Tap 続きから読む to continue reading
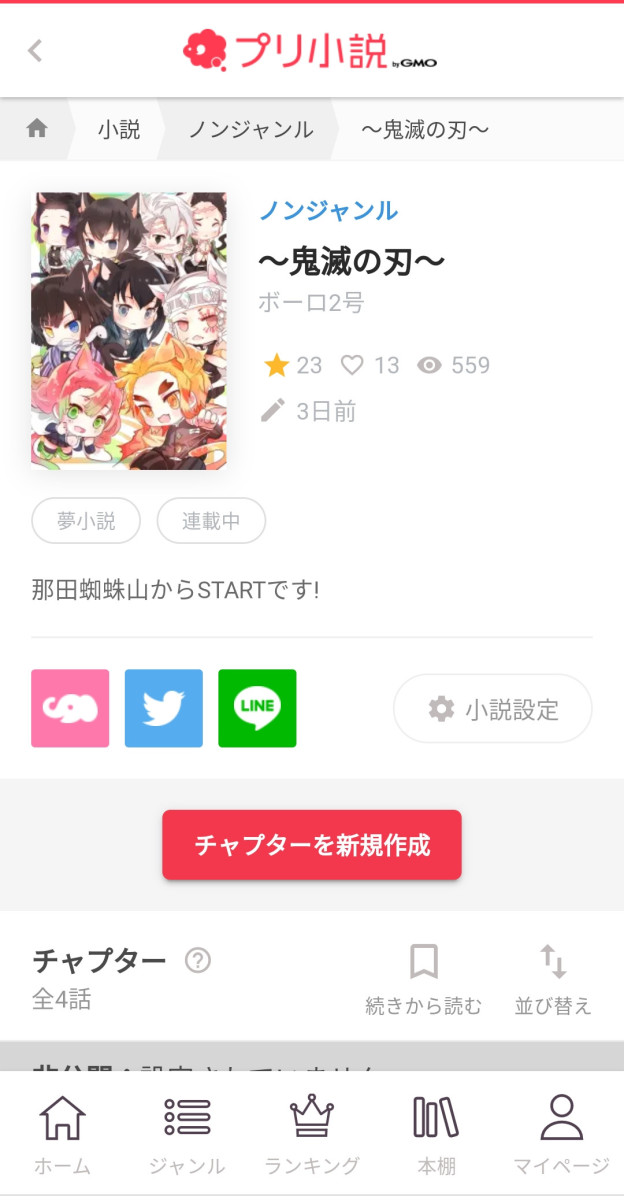624x1200 pixels. (423, 979)
